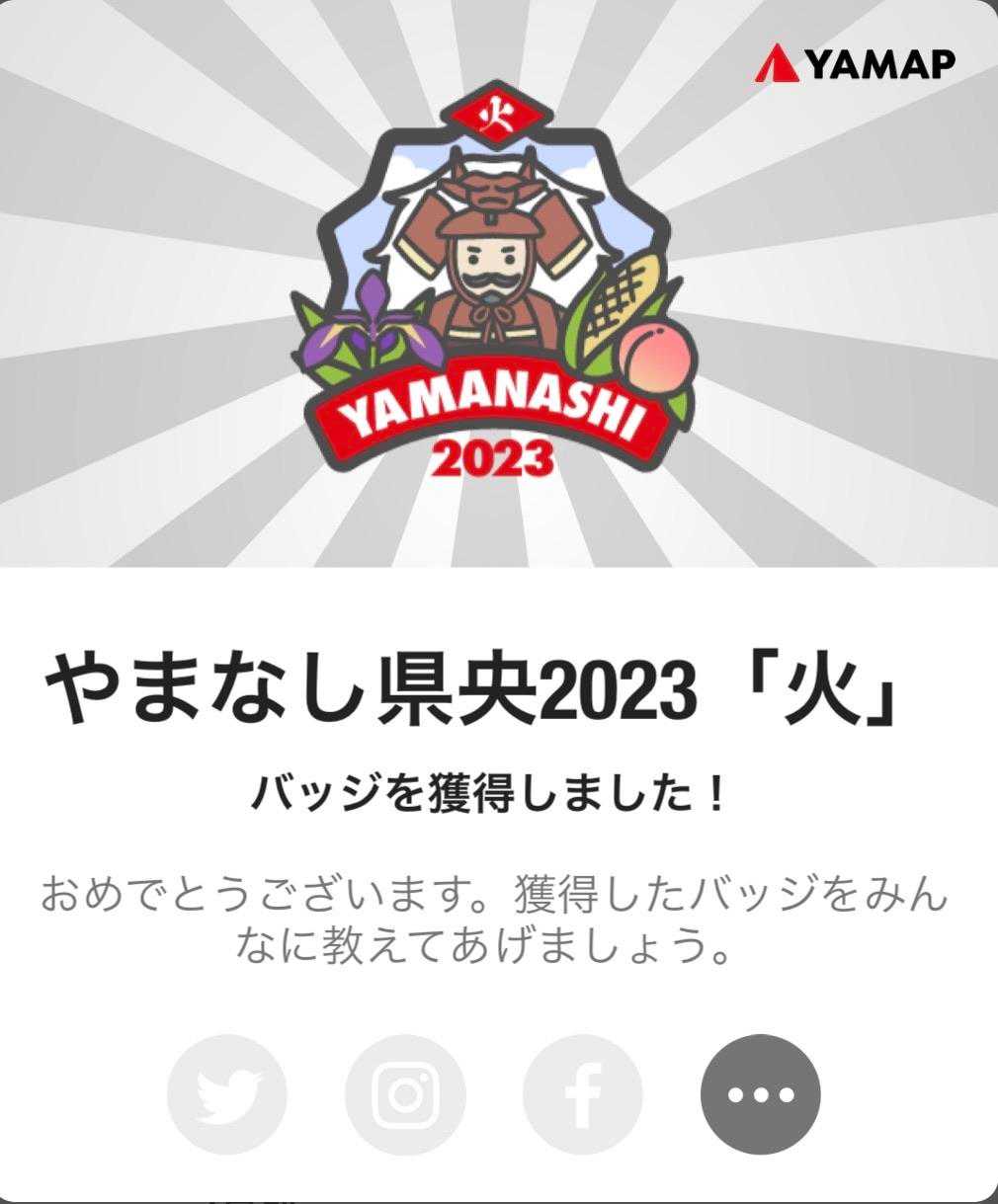Share the badge on Facebook
Viewport: 998px width, 1204px height.
[x=583, y=1094]
